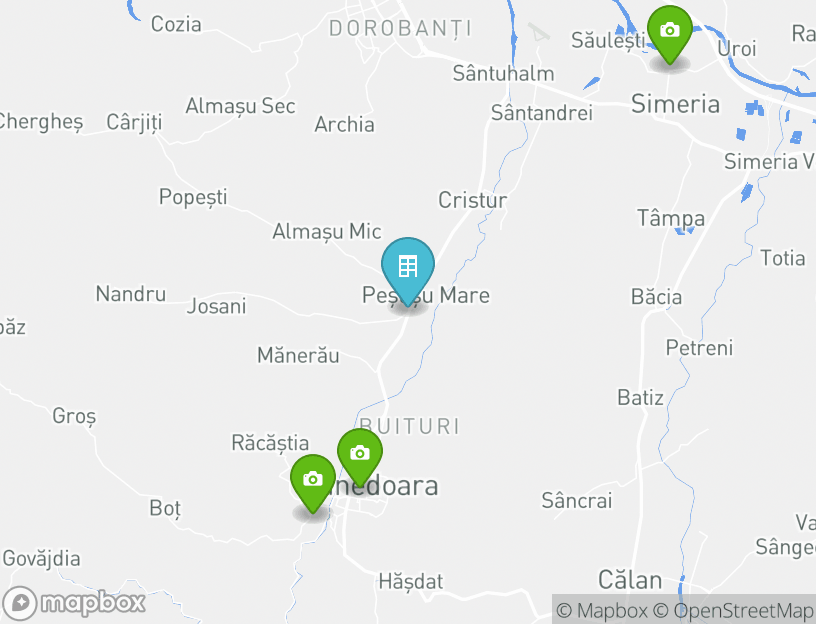This screenshot has width=816, height=624.
Task: Open the © OpenStreetMap attribution link
Action: [733, 610]
